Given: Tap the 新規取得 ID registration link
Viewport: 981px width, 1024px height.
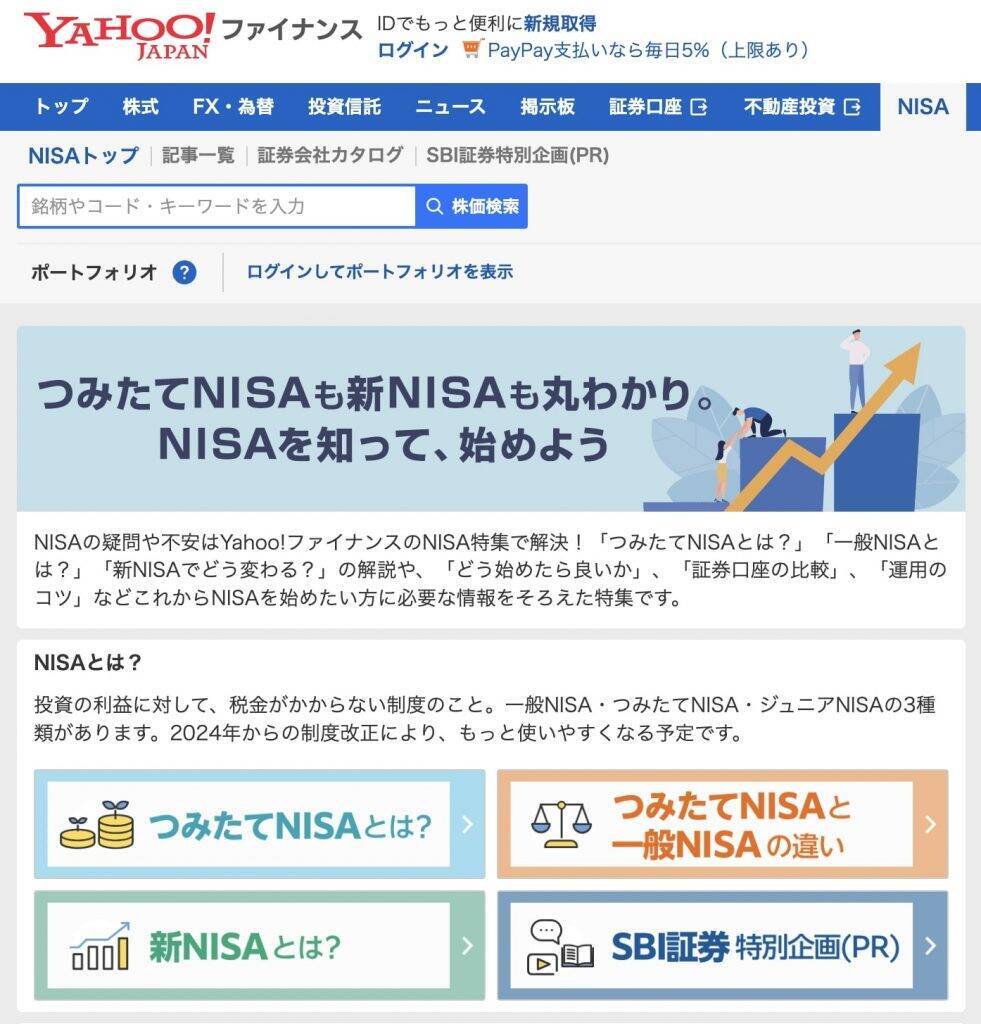Looking at the screenshot, I should [559, 23].
